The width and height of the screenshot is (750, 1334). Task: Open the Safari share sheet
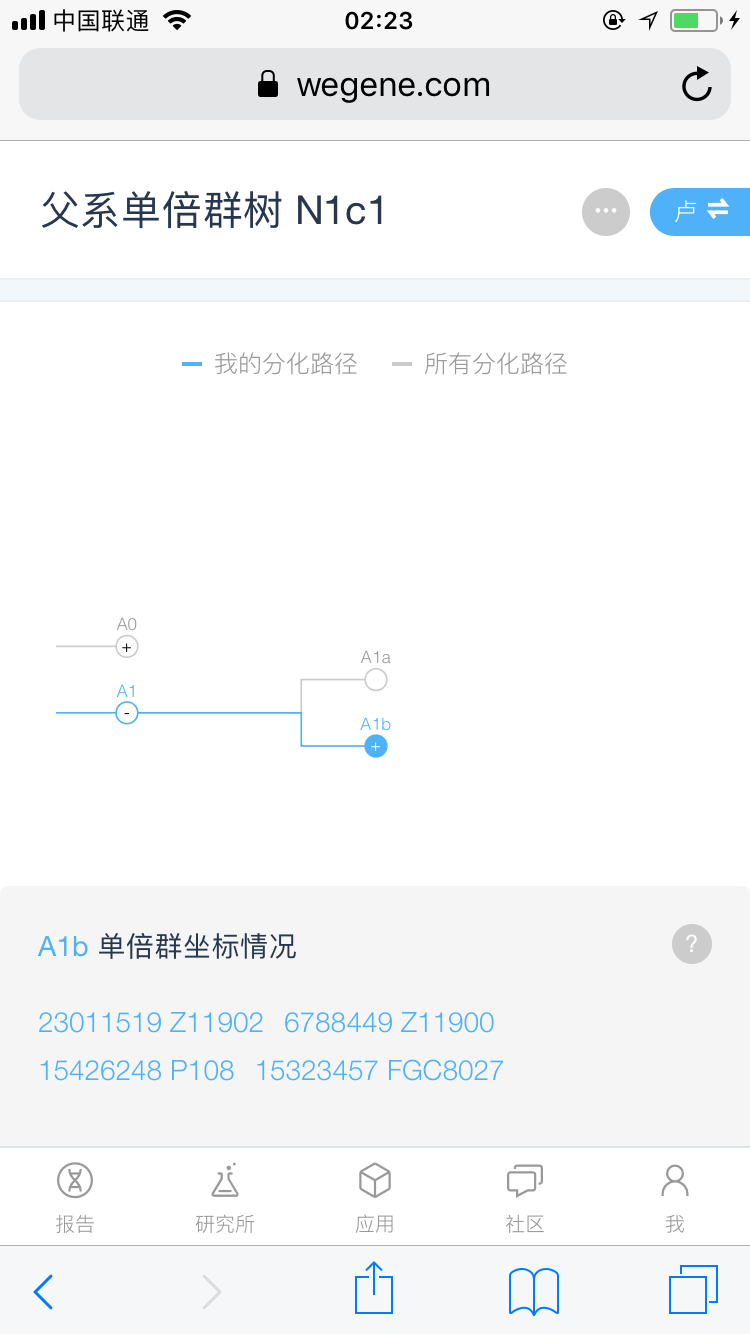coord(374,1290)
